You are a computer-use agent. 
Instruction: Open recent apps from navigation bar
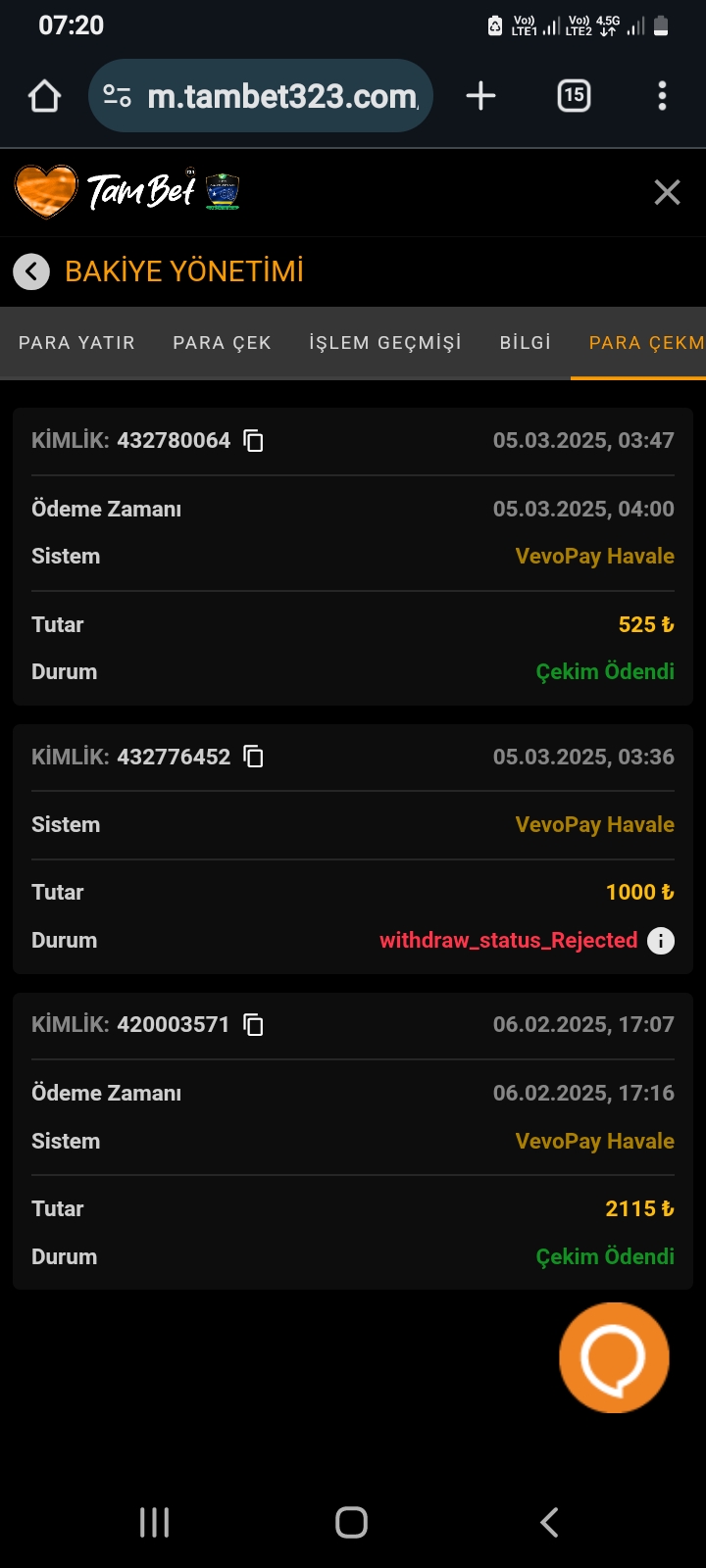[x=155, y=1522]
